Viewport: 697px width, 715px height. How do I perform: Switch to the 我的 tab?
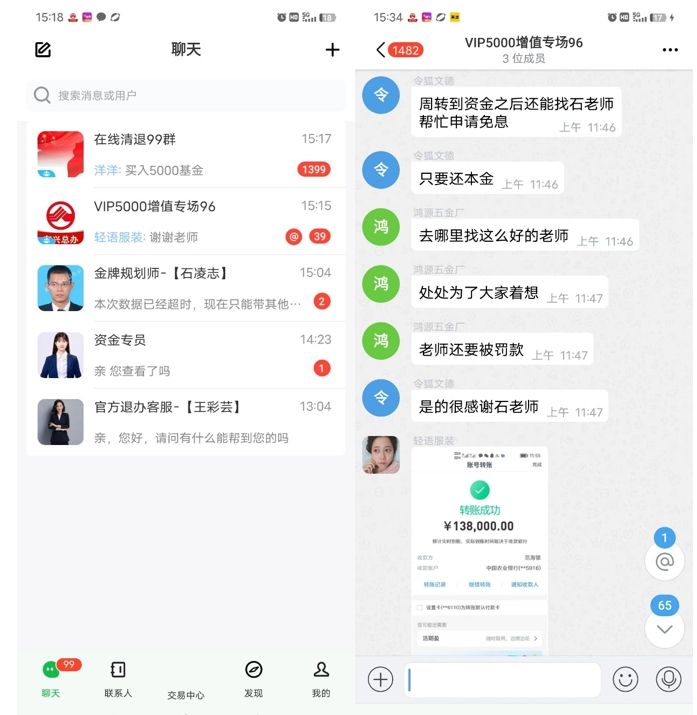(x=321, y=678)
